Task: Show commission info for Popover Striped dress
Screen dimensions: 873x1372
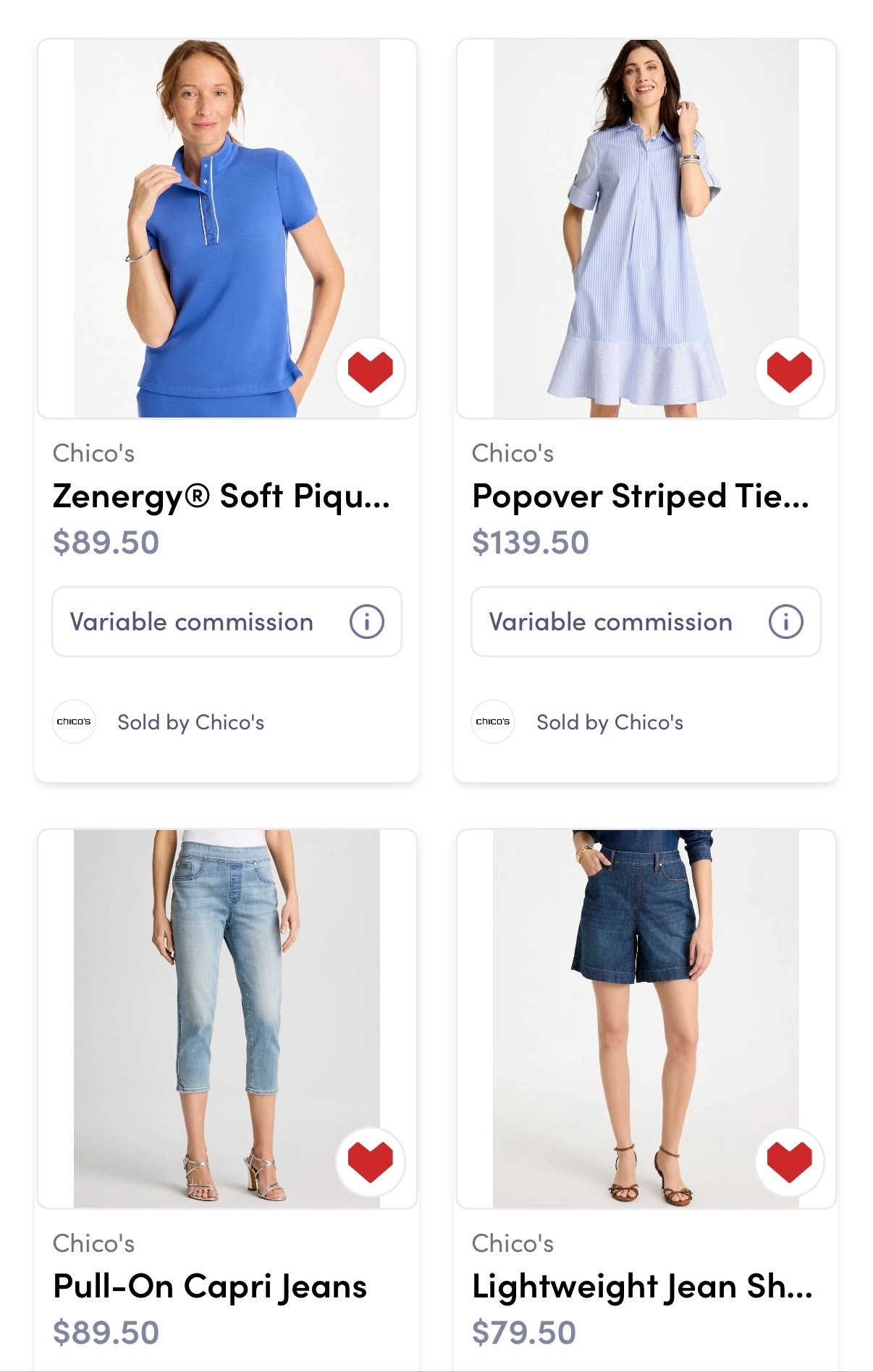Action: (785, 622)
